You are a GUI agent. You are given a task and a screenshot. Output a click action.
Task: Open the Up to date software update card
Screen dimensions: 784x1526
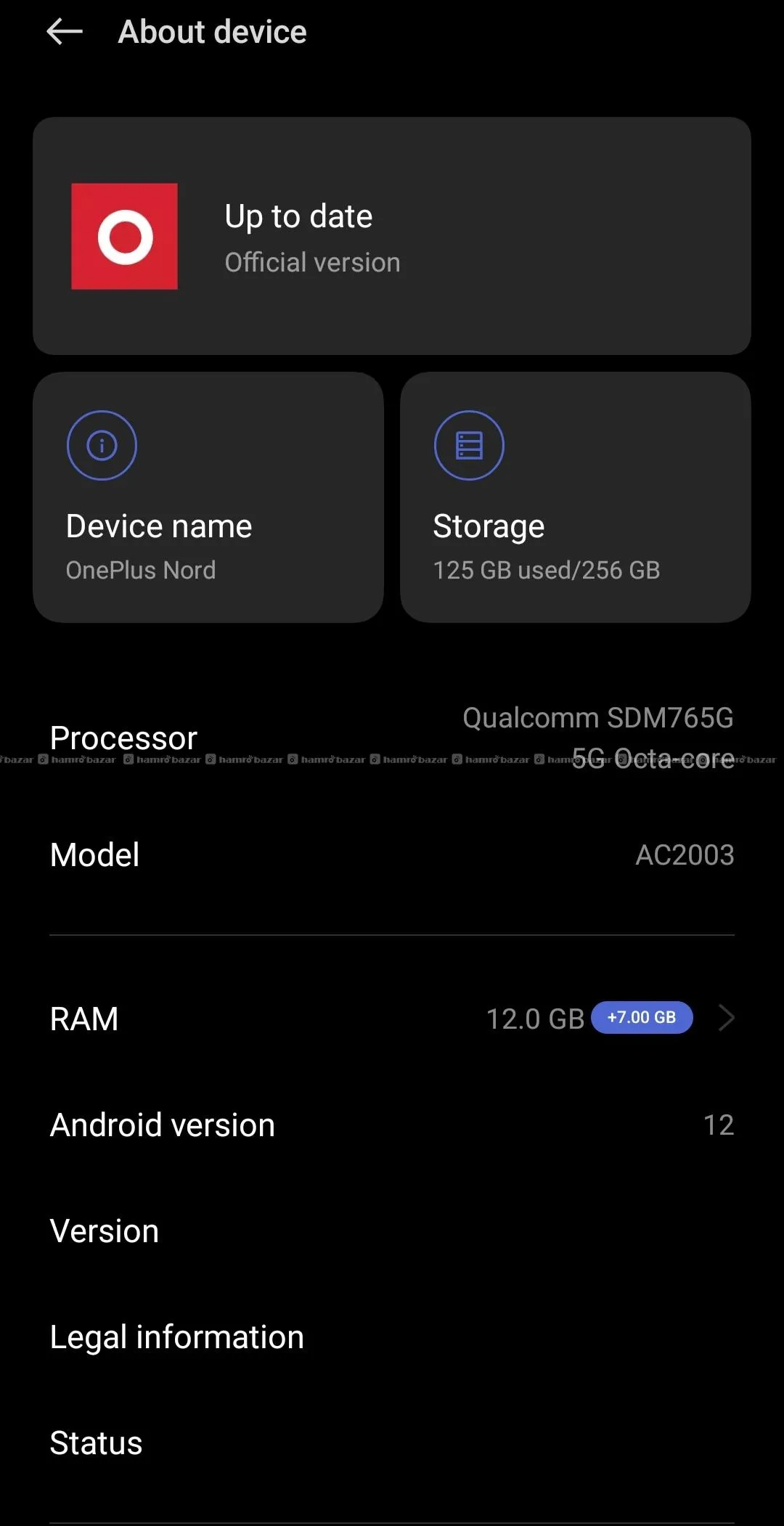tap(392, 236)
